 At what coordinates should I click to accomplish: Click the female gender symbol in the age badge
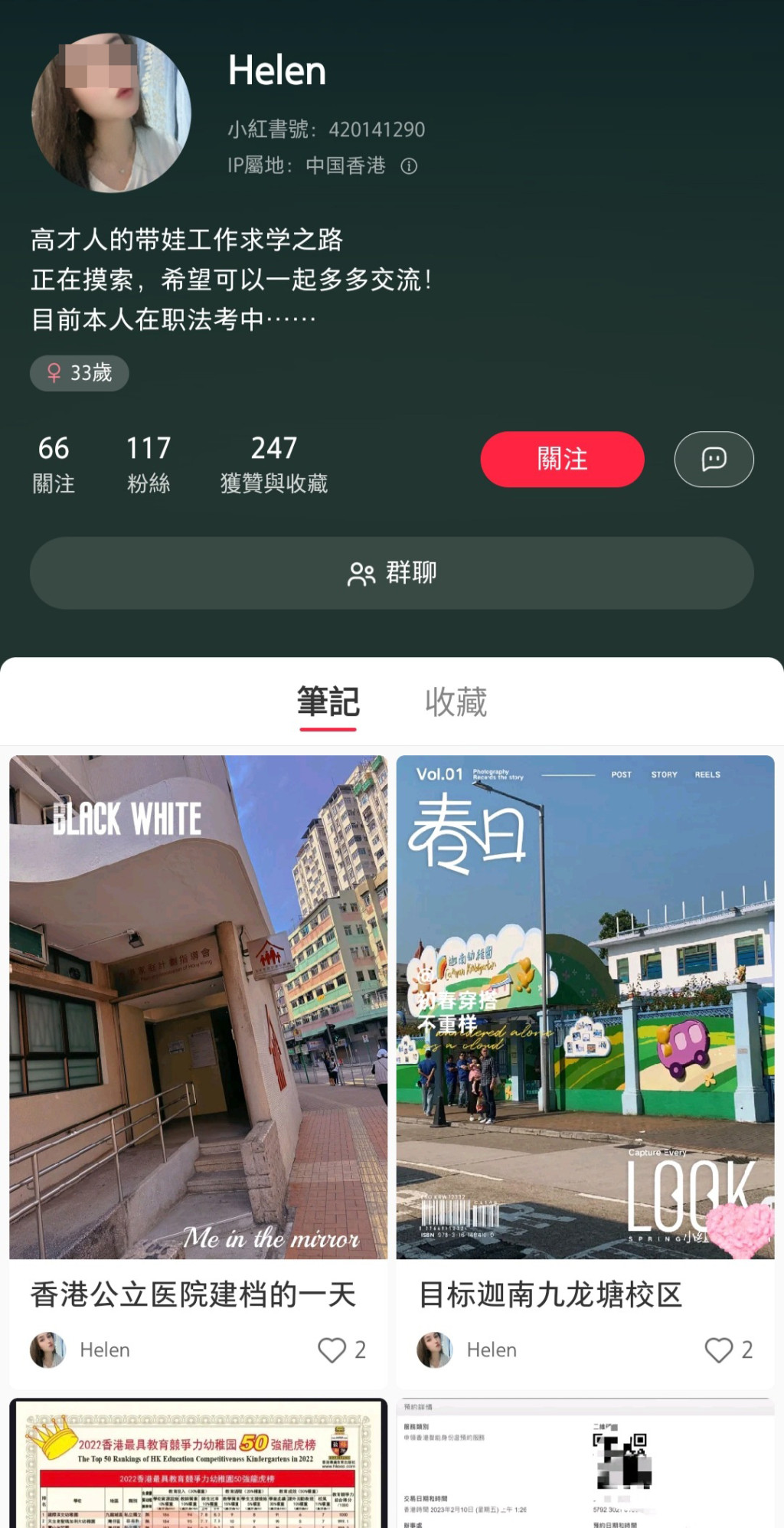52,373
